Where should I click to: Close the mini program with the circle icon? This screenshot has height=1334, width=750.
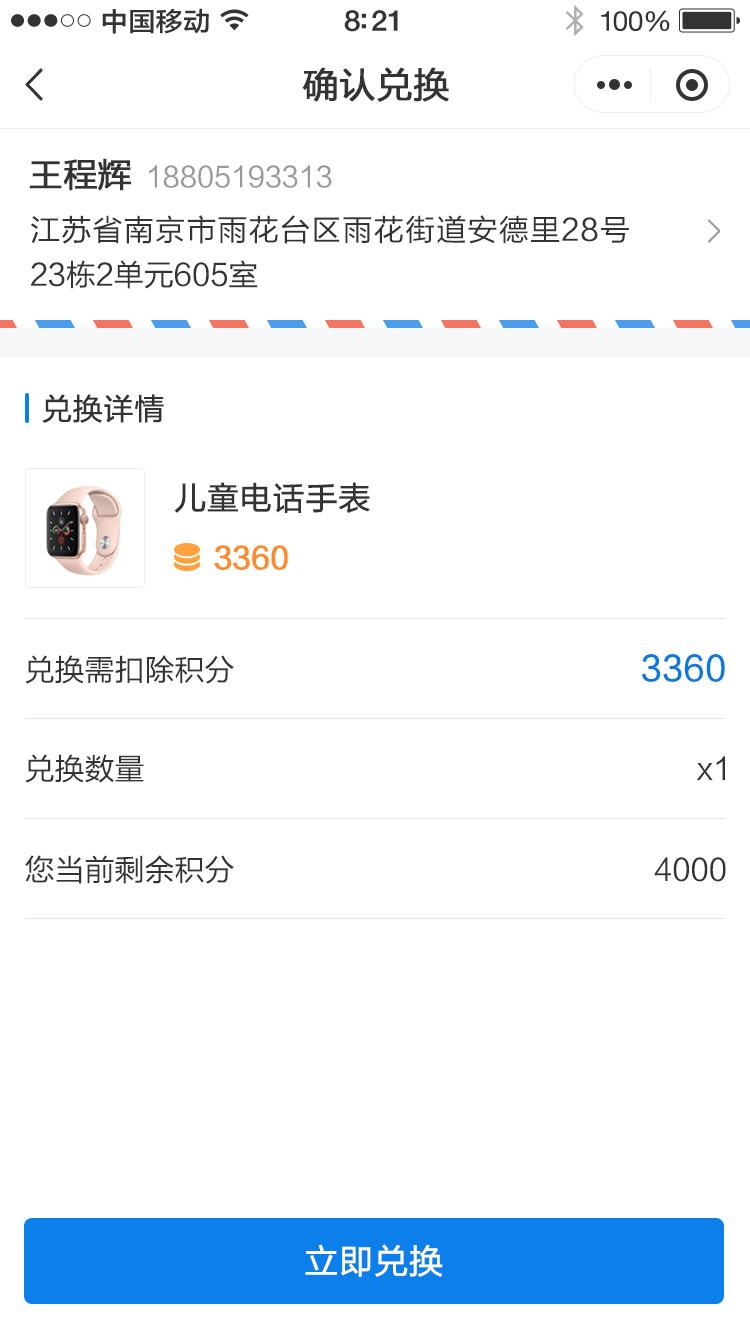pos(691,85)
